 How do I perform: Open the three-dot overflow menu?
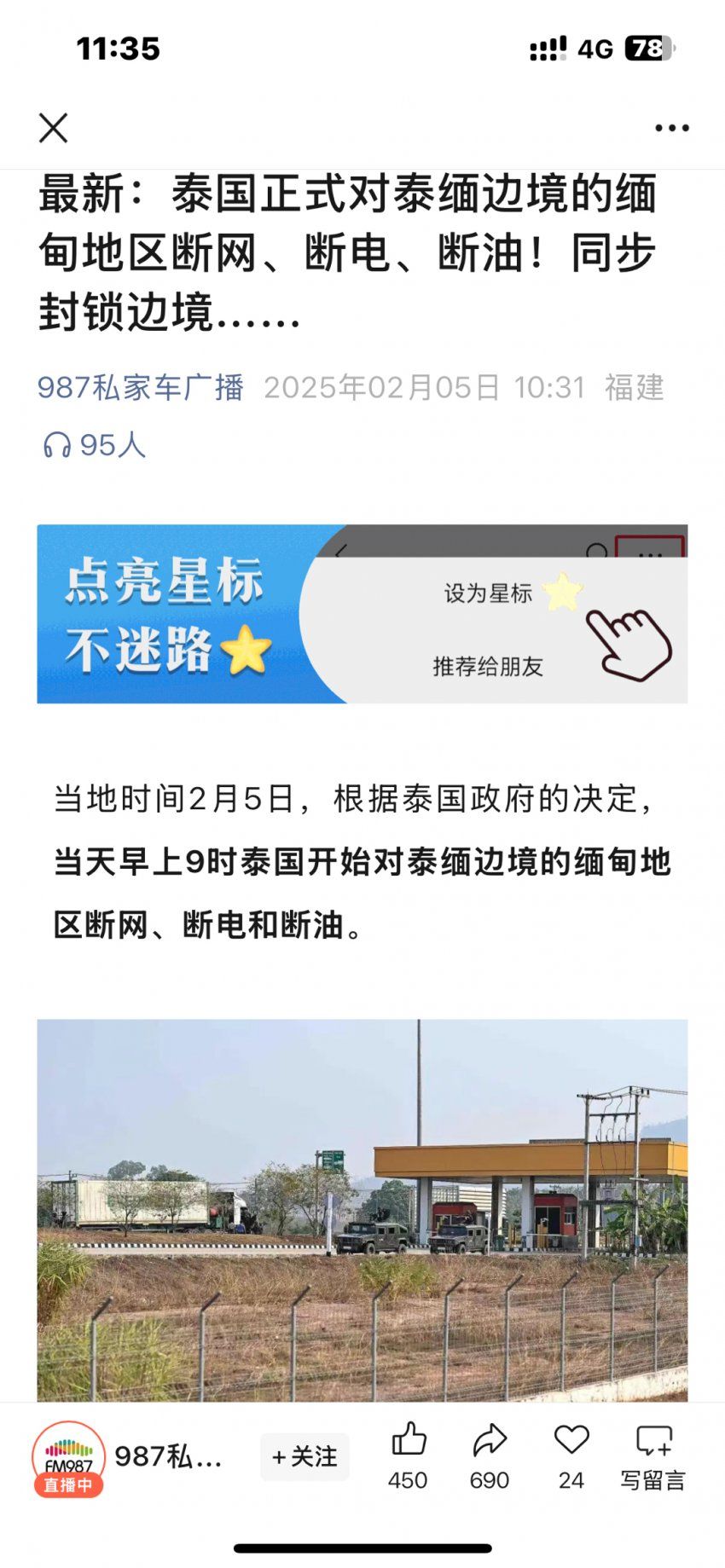click(x=671, y=128)
